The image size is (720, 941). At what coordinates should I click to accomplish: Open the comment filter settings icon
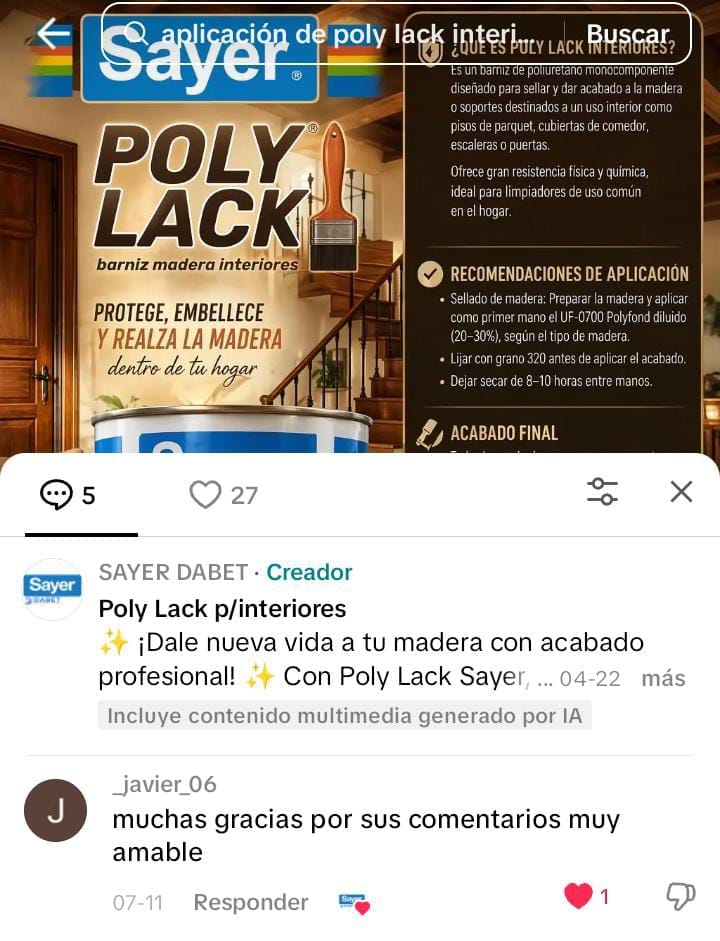[602, 492]
